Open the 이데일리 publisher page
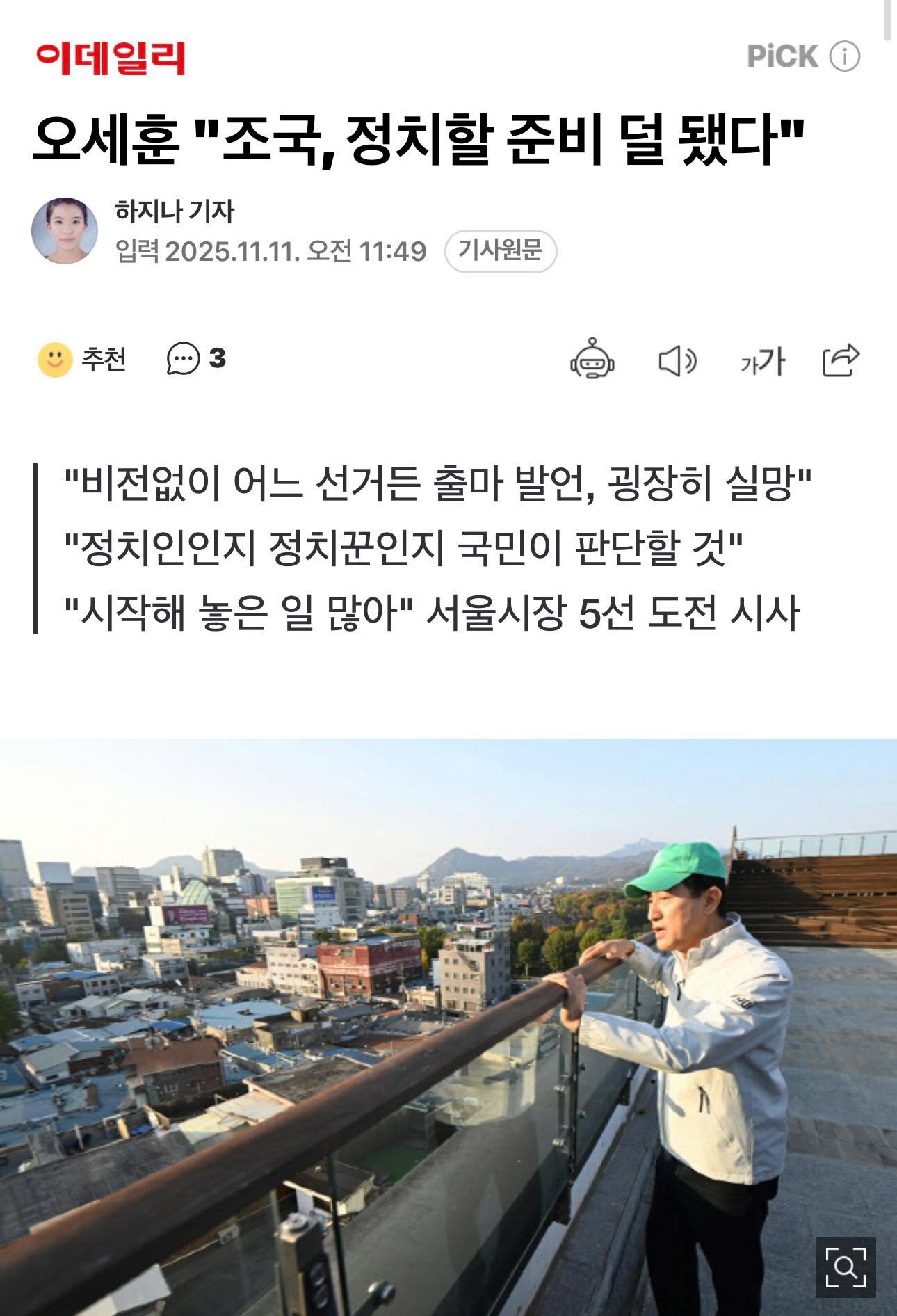 tap(111, 58)
